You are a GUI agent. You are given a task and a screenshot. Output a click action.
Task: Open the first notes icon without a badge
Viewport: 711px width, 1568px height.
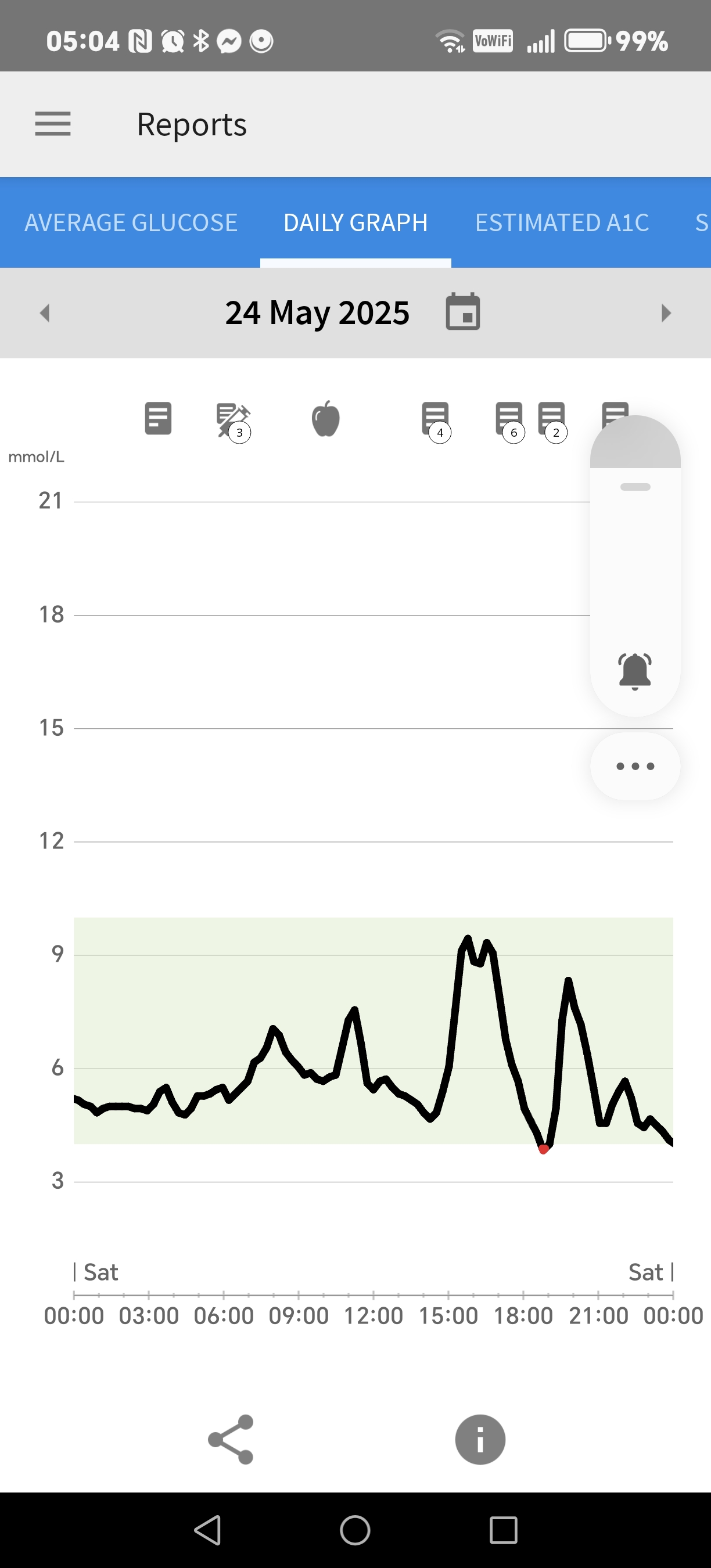click(x=158, y=418)
